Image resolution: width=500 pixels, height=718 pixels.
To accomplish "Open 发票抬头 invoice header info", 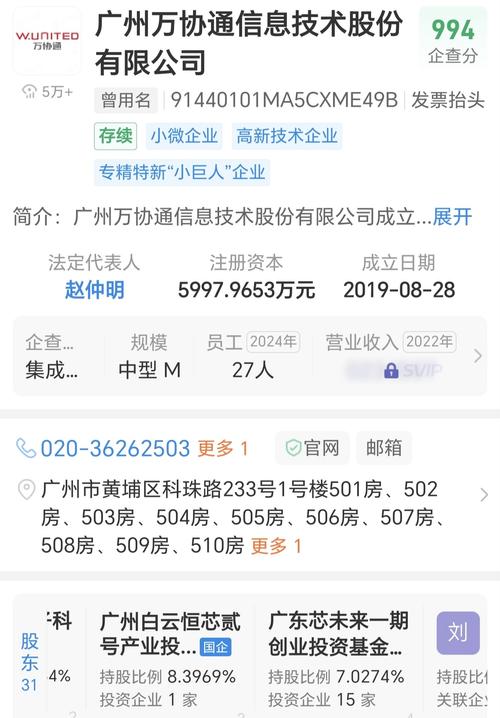I will click(x=447, y=100).
